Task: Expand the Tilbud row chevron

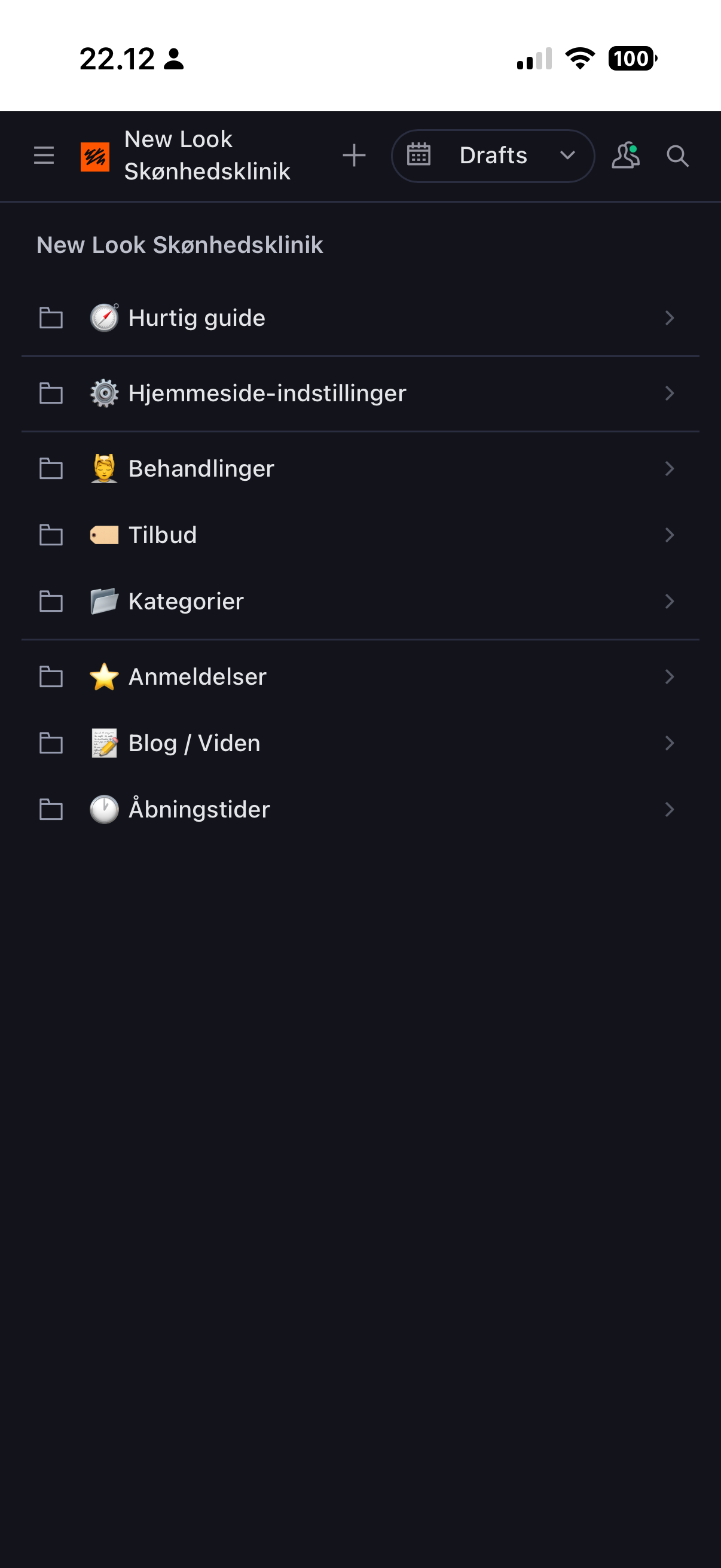Action: coord(670,535)
